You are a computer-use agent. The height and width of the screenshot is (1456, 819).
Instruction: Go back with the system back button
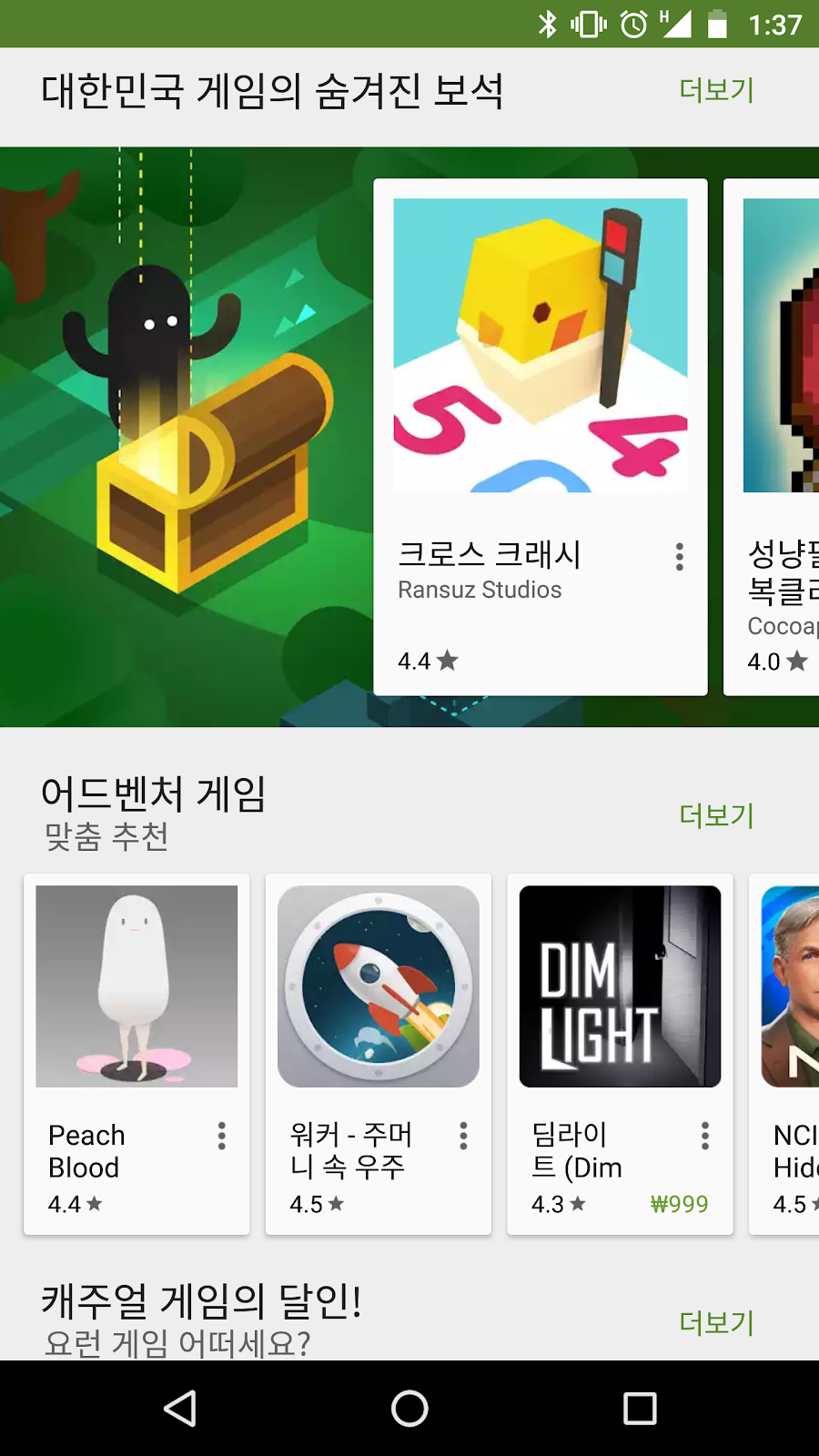tap(180, 1409)
